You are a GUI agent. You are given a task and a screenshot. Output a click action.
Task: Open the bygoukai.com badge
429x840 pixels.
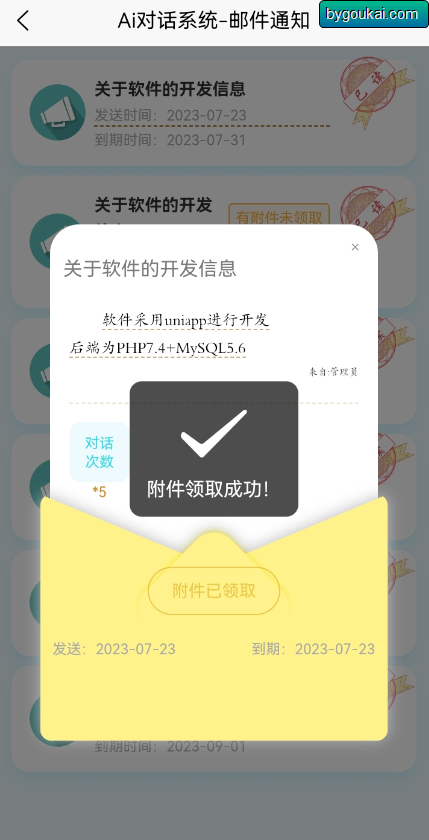tap(373, 14)
